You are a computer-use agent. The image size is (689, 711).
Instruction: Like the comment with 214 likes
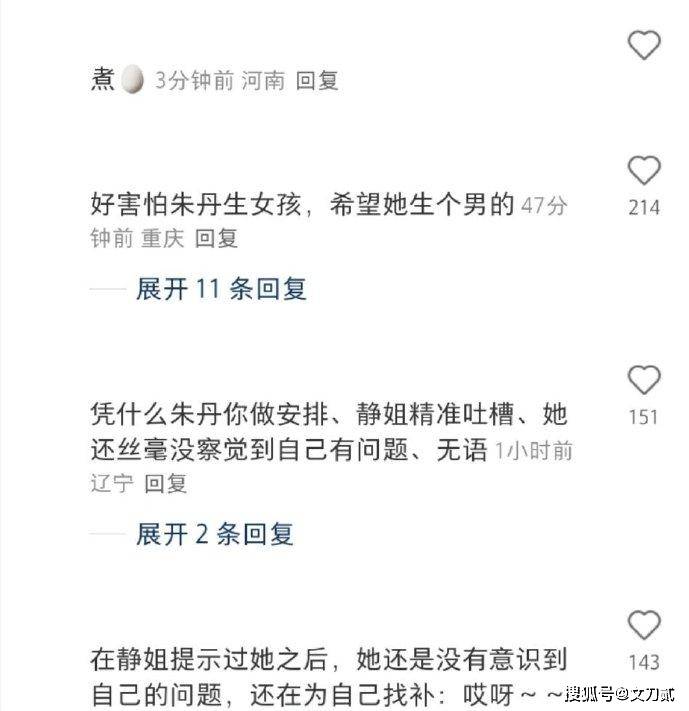[x=644, y=170]
